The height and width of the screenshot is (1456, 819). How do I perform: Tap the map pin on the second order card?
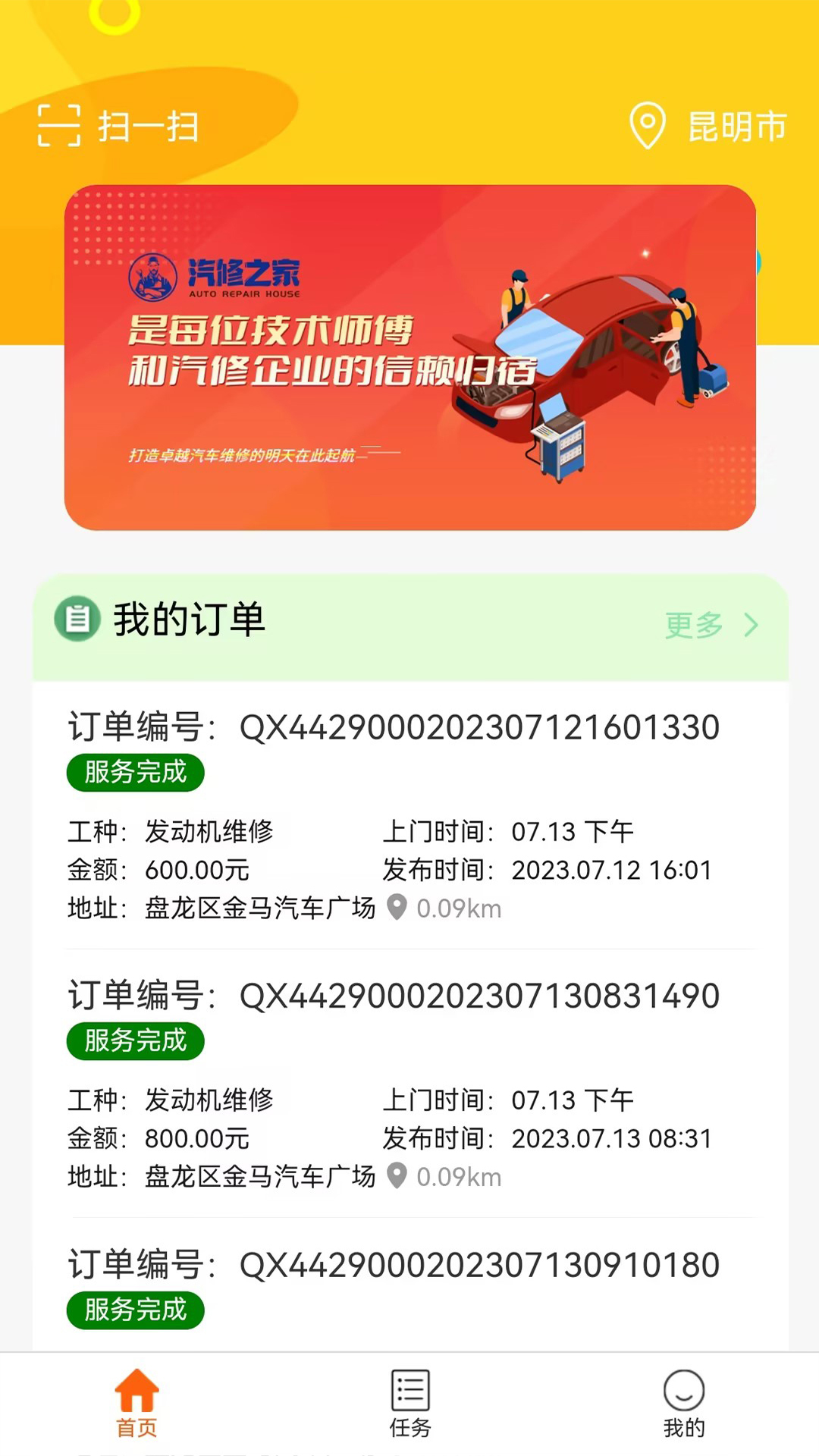click(397, 1176)
